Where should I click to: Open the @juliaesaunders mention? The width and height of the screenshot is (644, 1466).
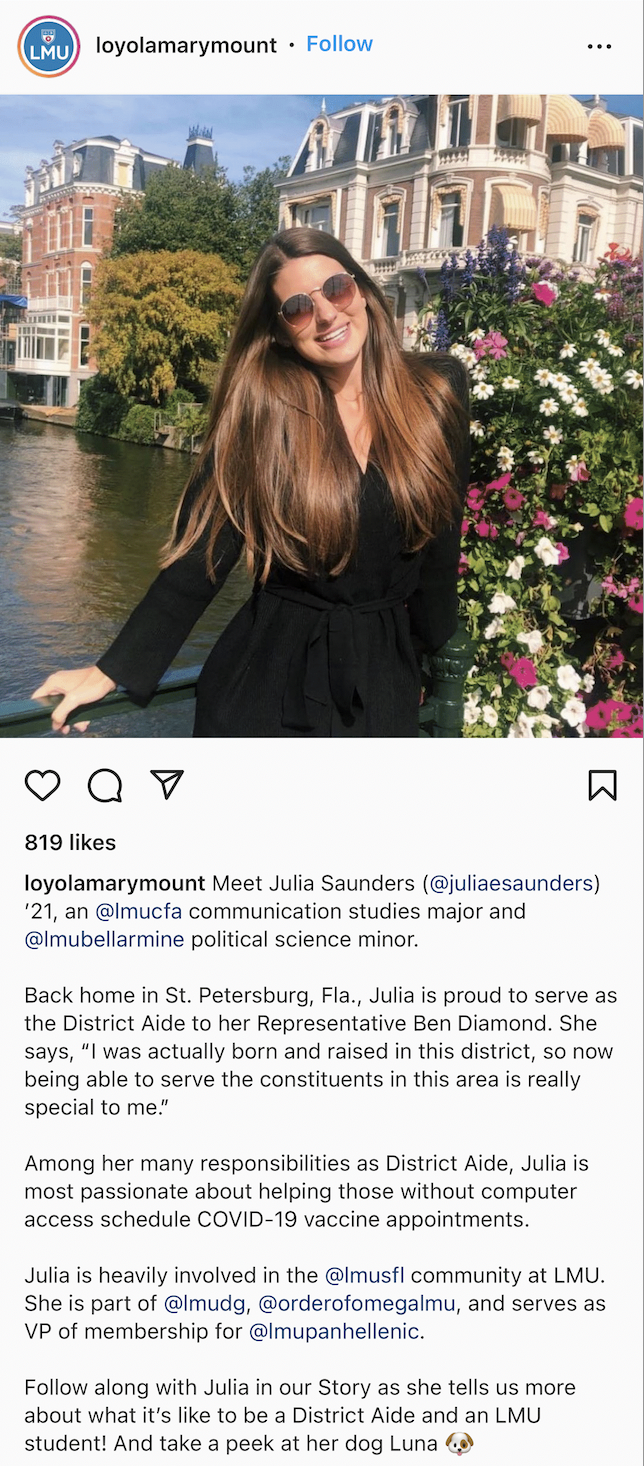point(512,883)
